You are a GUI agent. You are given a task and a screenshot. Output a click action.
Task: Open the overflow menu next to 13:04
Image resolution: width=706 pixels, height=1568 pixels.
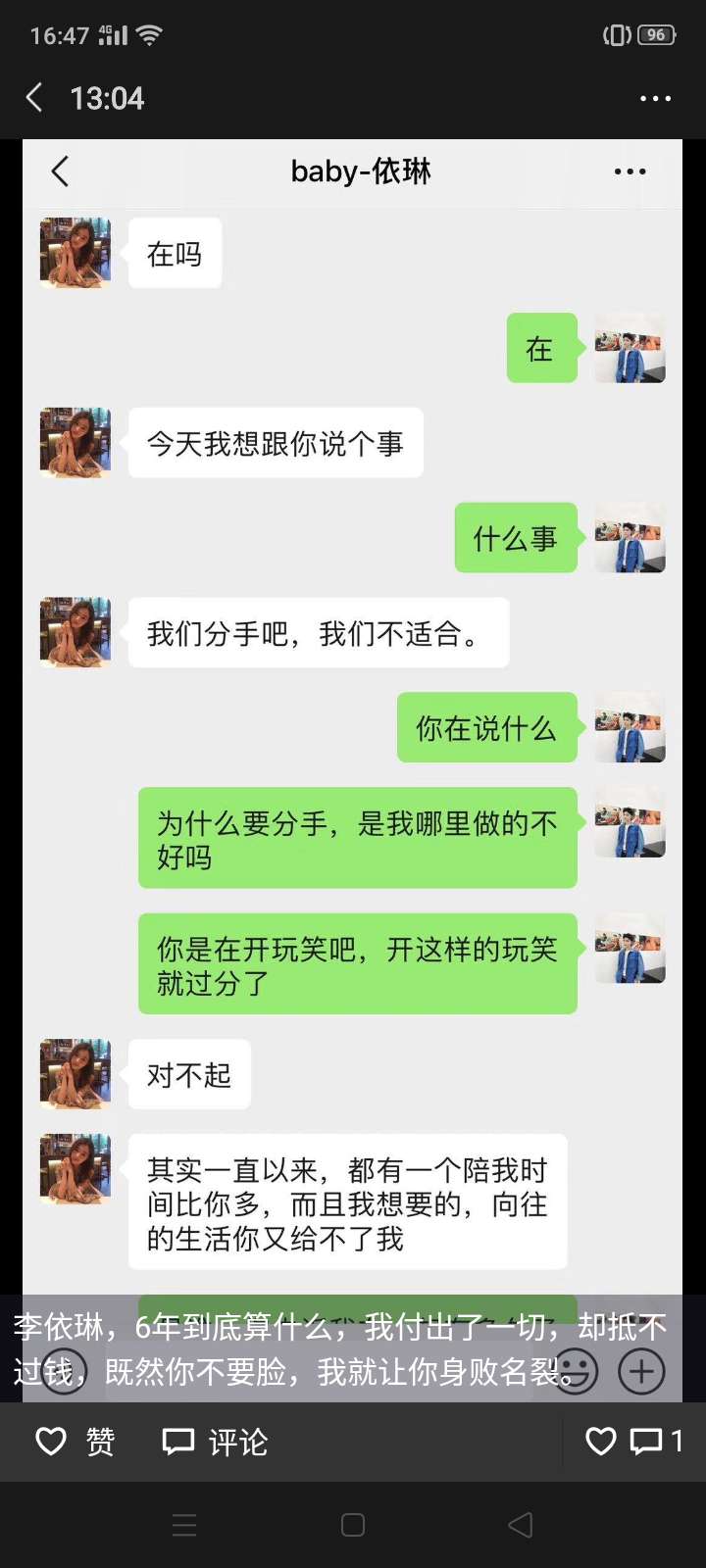[655, 99]
